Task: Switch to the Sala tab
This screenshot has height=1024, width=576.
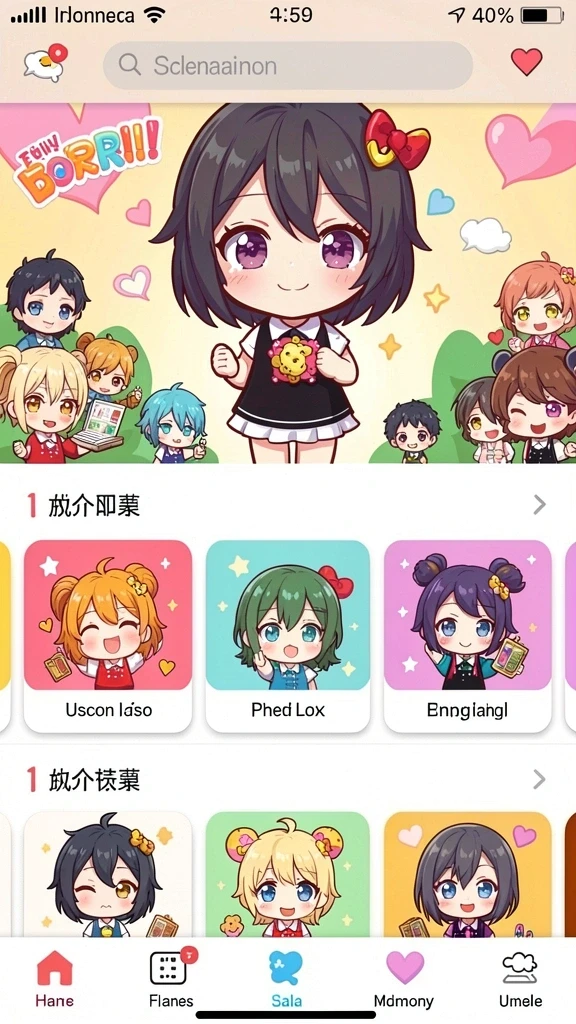Action: coord(286,979)
